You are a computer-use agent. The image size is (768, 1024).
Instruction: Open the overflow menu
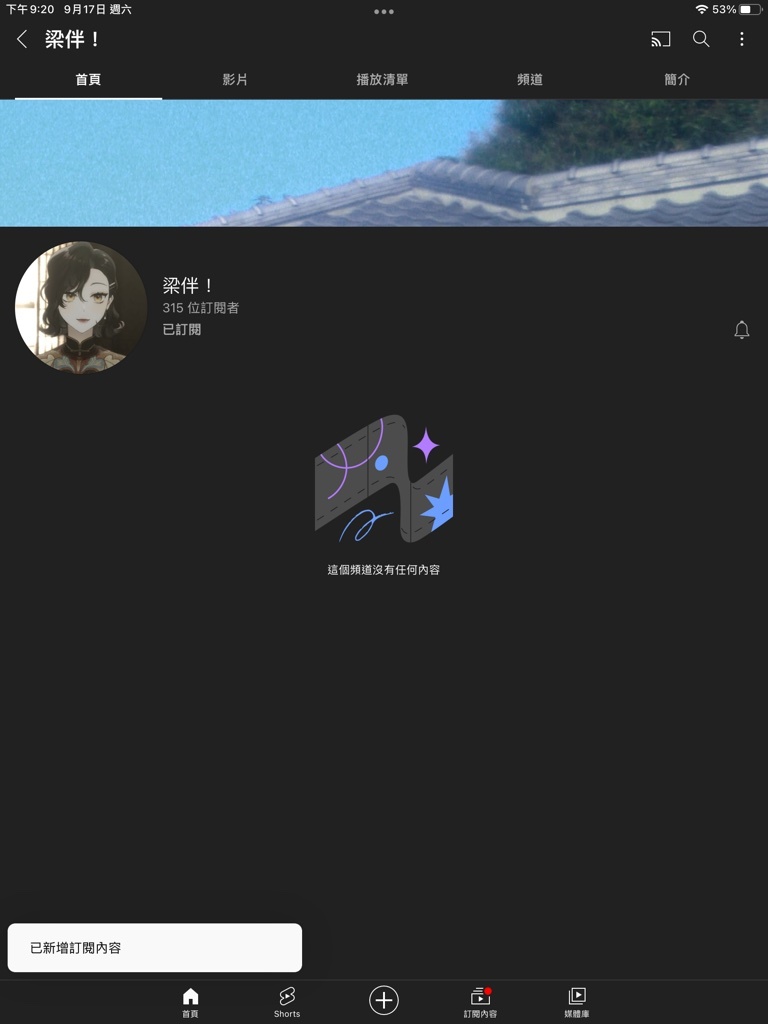tap(741, 40)
